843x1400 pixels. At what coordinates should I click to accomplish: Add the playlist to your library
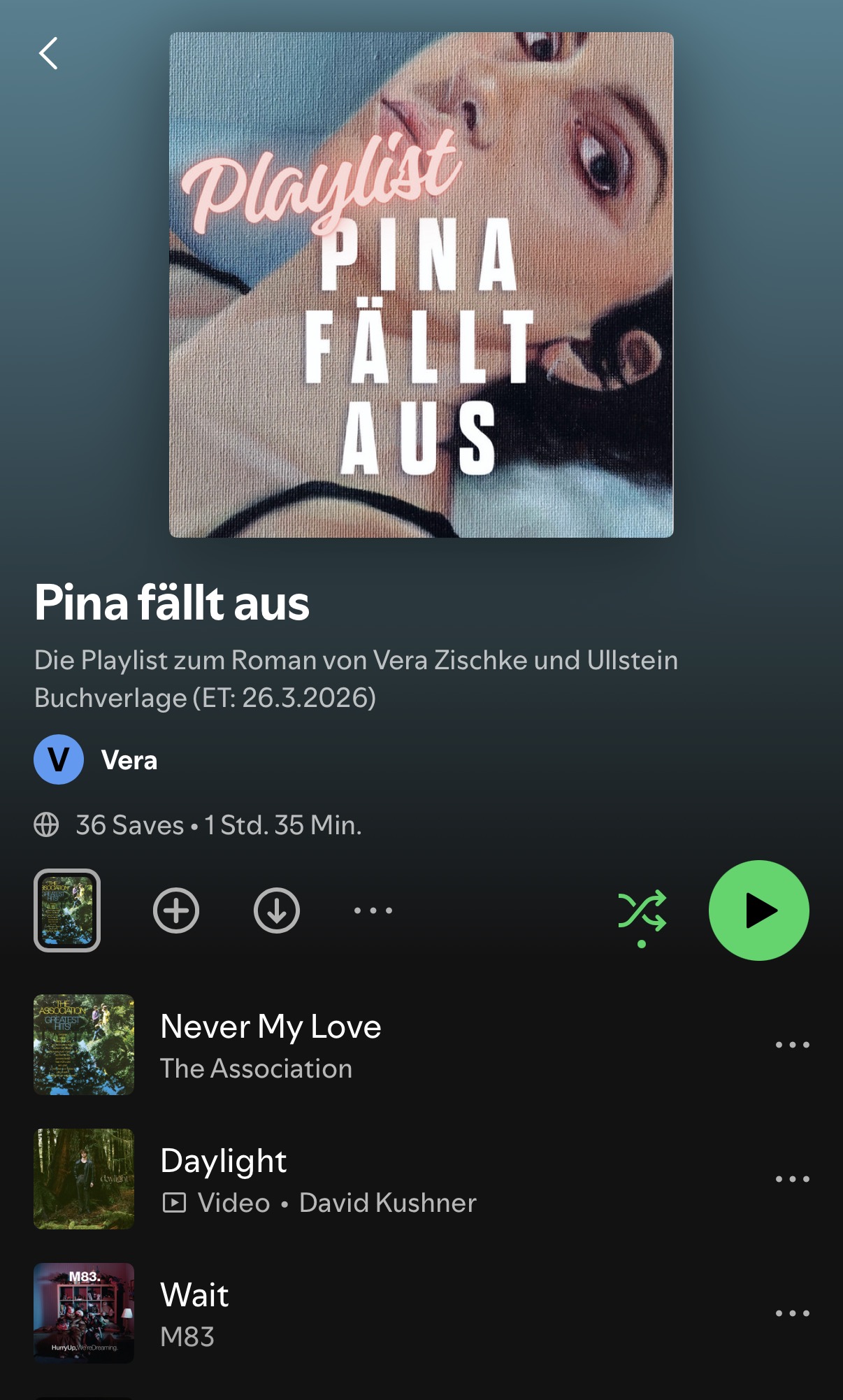(177, 910)
